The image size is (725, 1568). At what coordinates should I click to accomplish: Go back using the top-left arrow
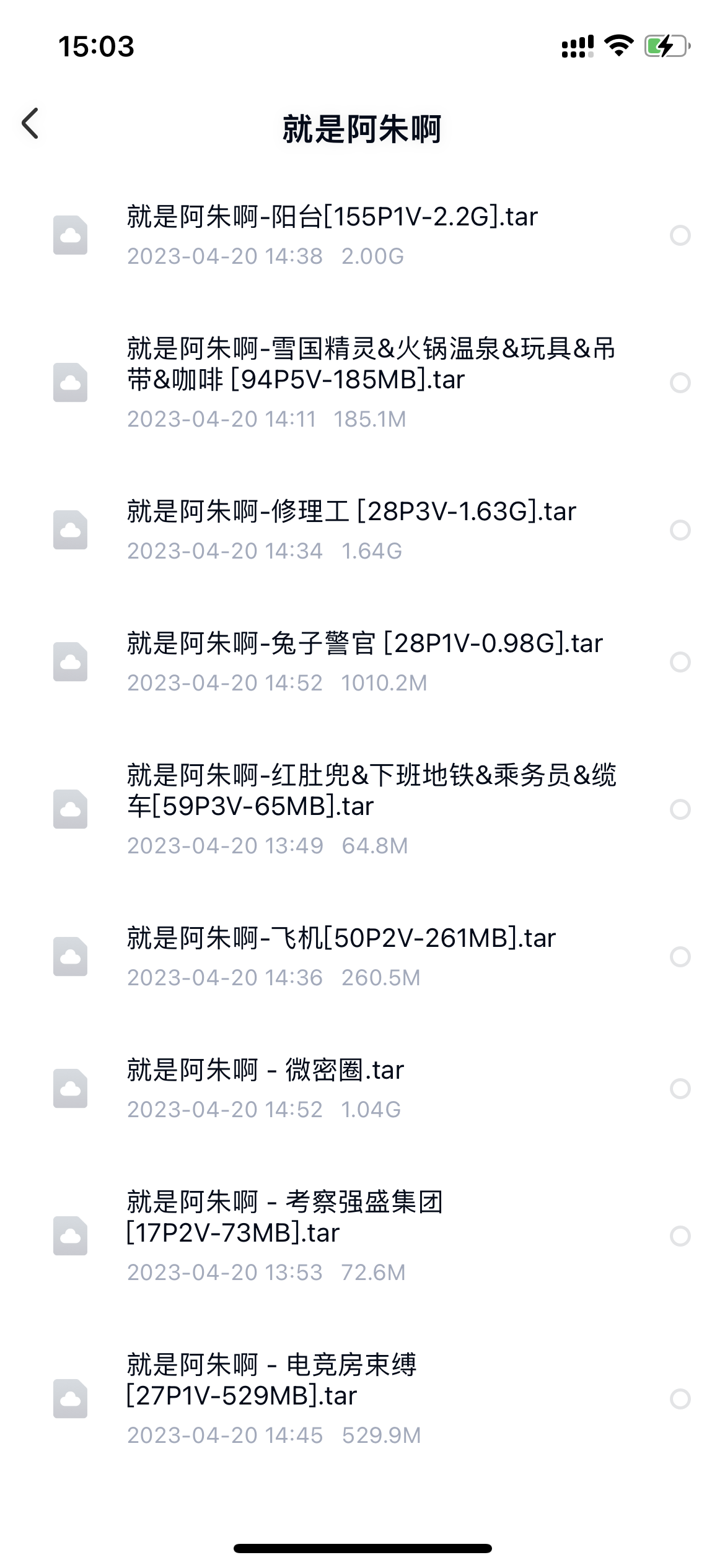point(30,123)
